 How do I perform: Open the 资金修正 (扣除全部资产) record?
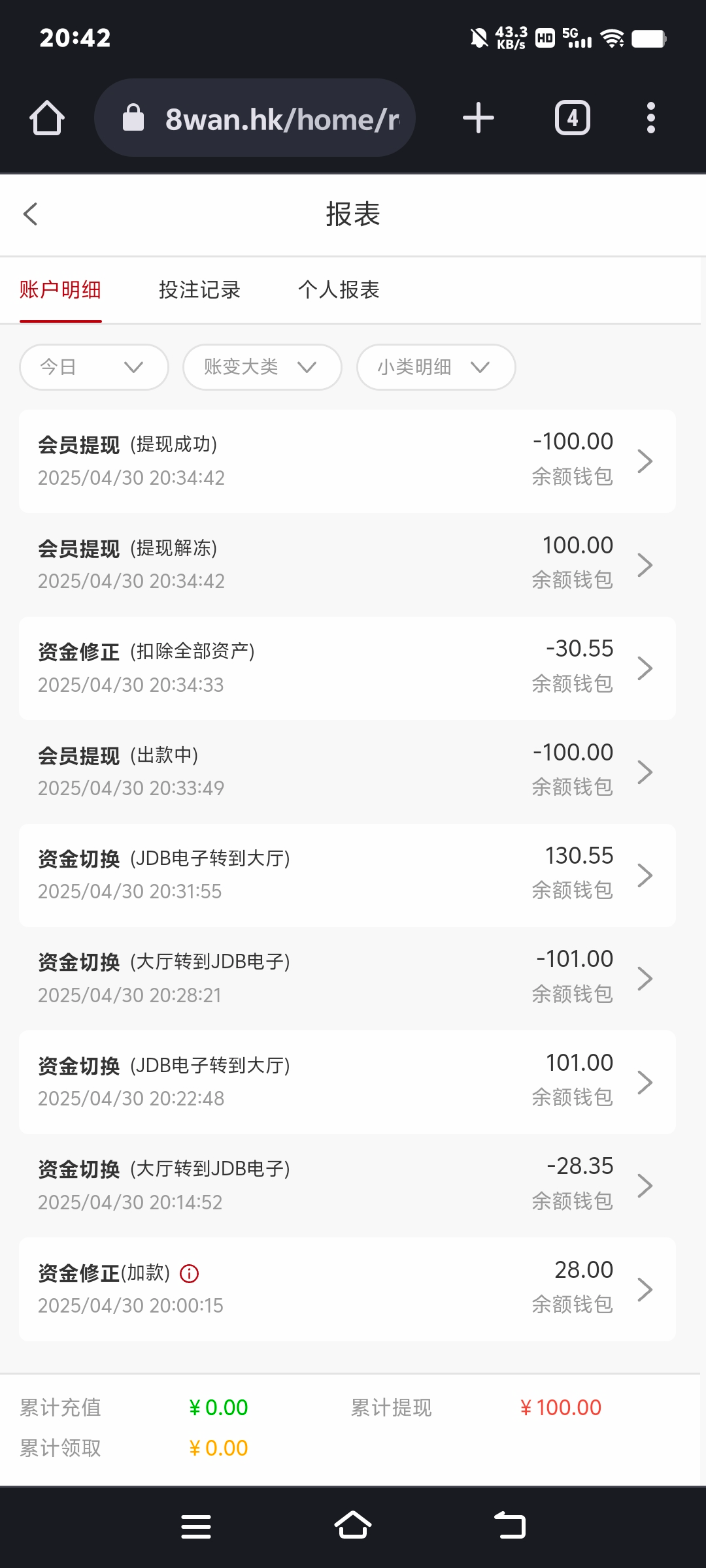coord(347,668)
